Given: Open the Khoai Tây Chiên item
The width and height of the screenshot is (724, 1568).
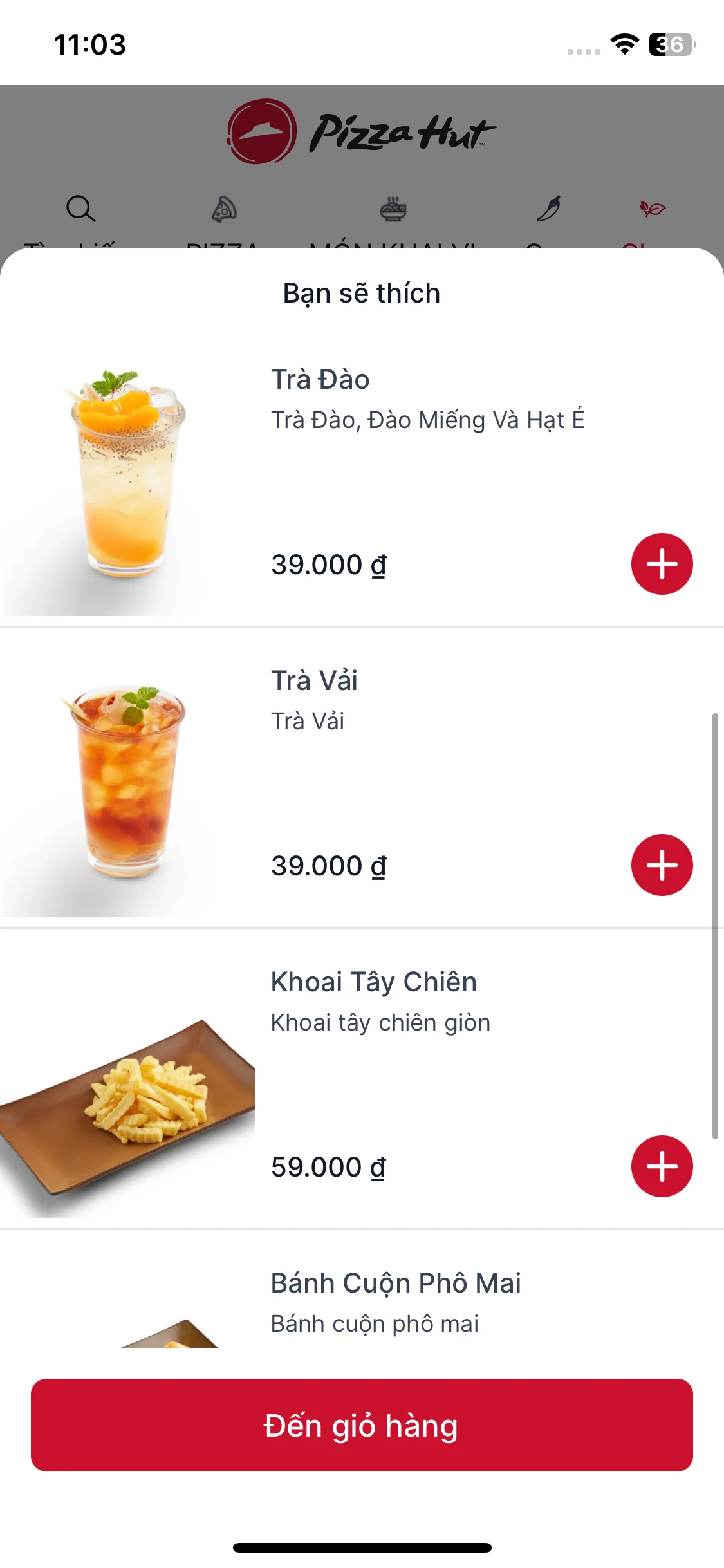Looking at the screenshot, I should tap(373, 982).
